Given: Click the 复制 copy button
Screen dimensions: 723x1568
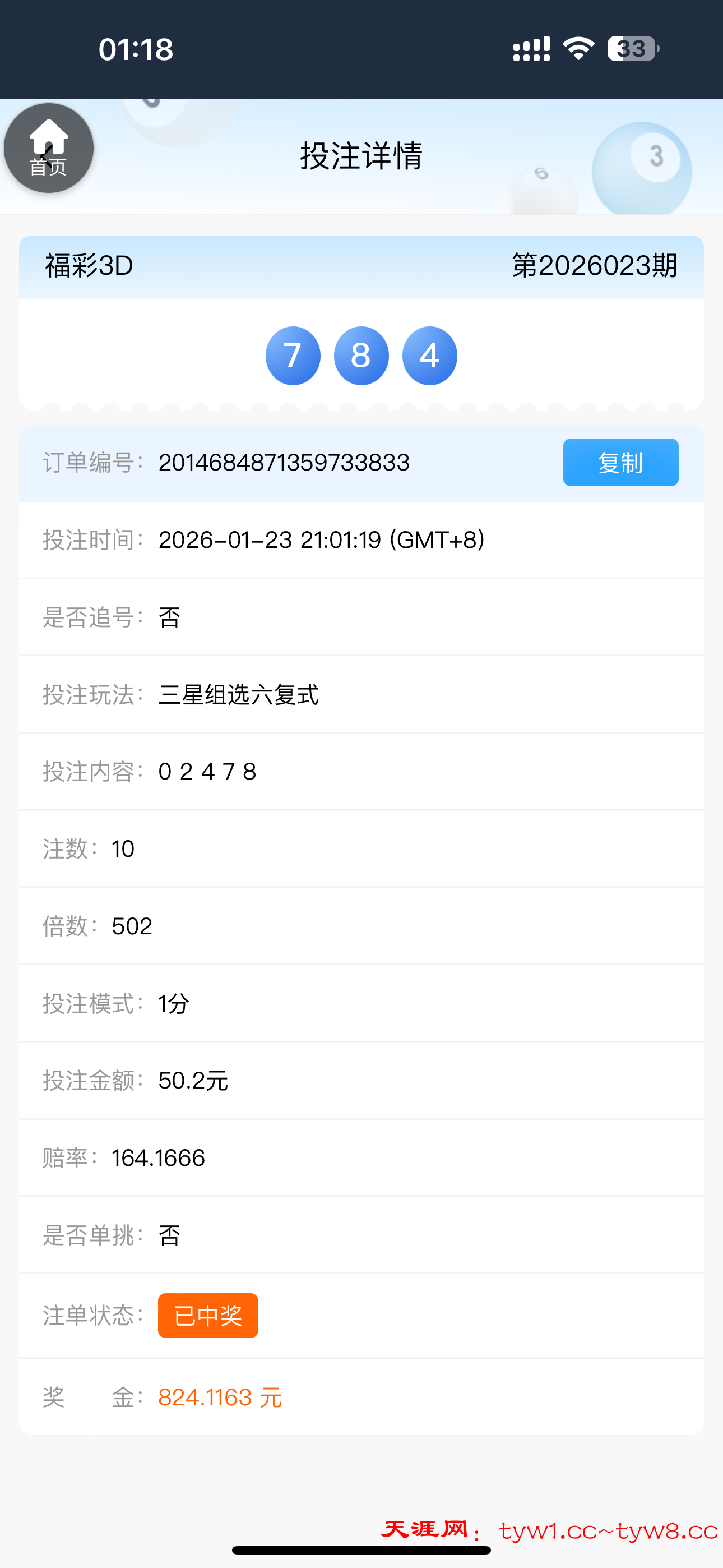Looking at the screenshot, I should 620,463.
